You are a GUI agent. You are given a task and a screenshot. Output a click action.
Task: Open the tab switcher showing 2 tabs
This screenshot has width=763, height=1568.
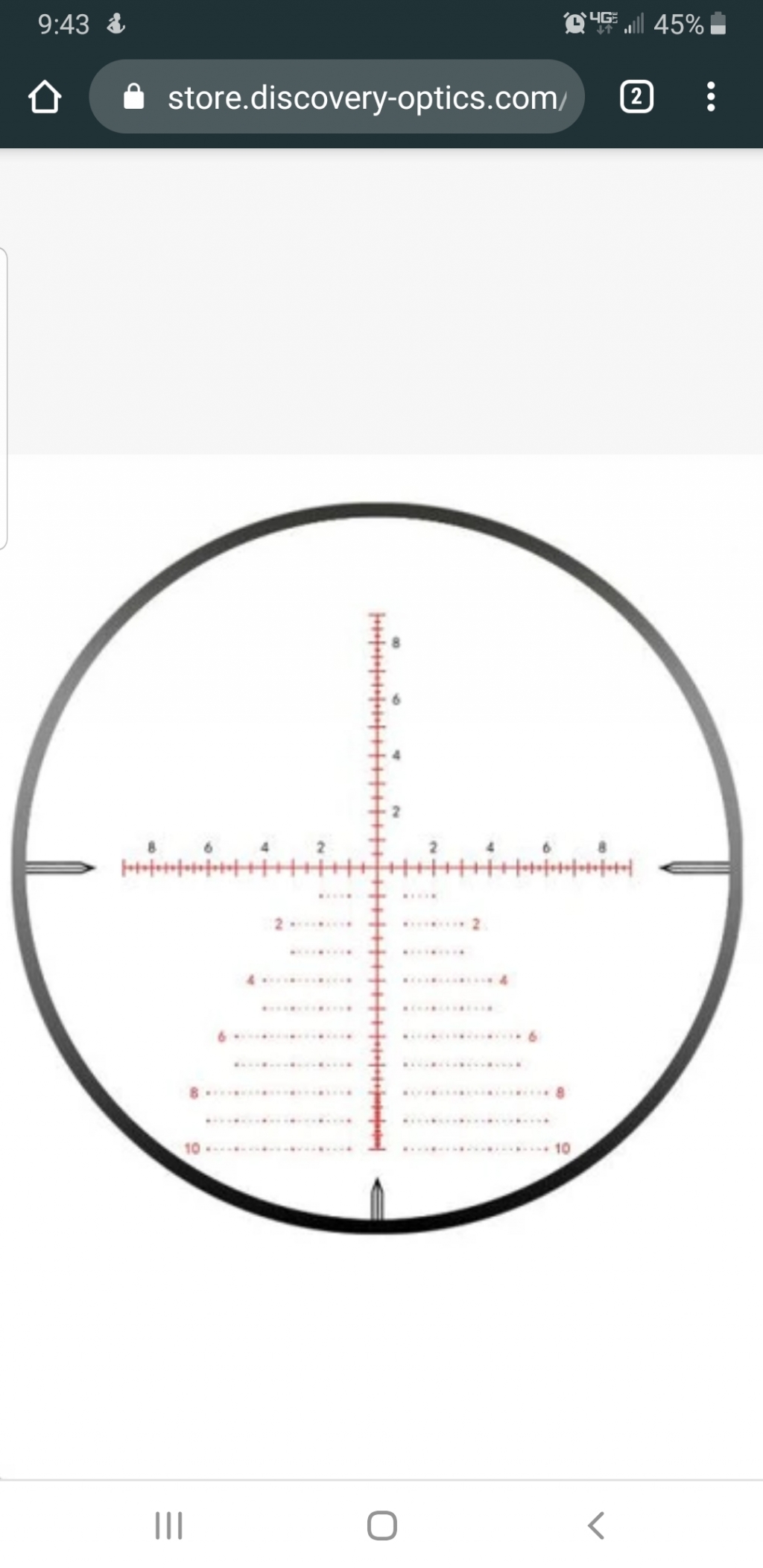click(636, 98)
